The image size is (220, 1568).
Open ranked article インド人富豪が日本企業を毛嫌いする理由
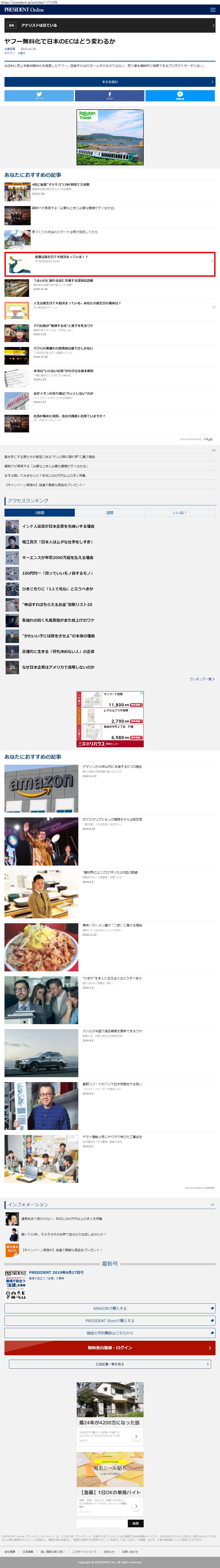click(x=58, y=526)
